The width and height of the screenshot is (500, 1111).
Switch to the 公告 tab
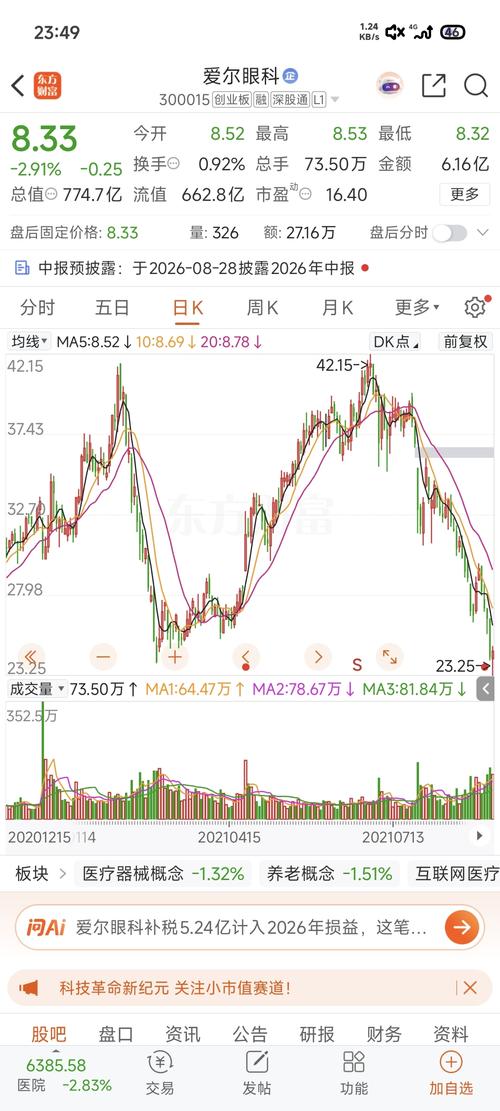click(x=250, y=1034)
